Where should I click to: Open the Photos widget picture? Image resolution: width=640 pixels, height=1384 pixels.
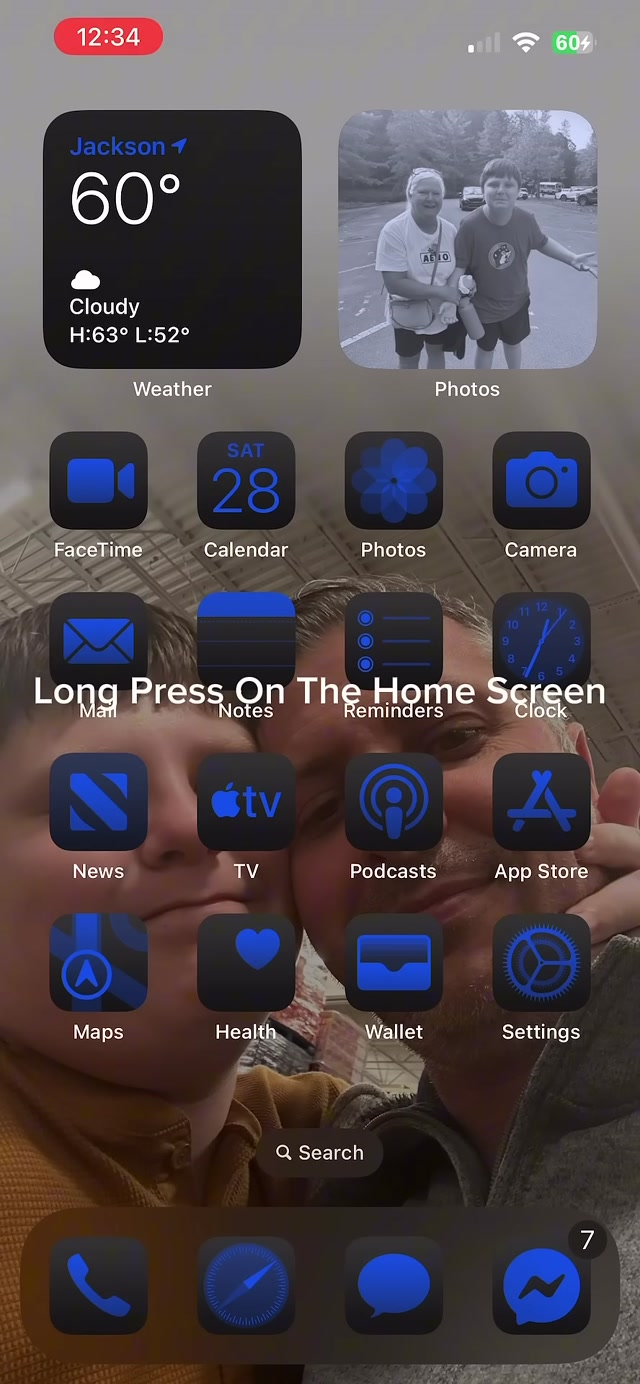pos(467,240)
